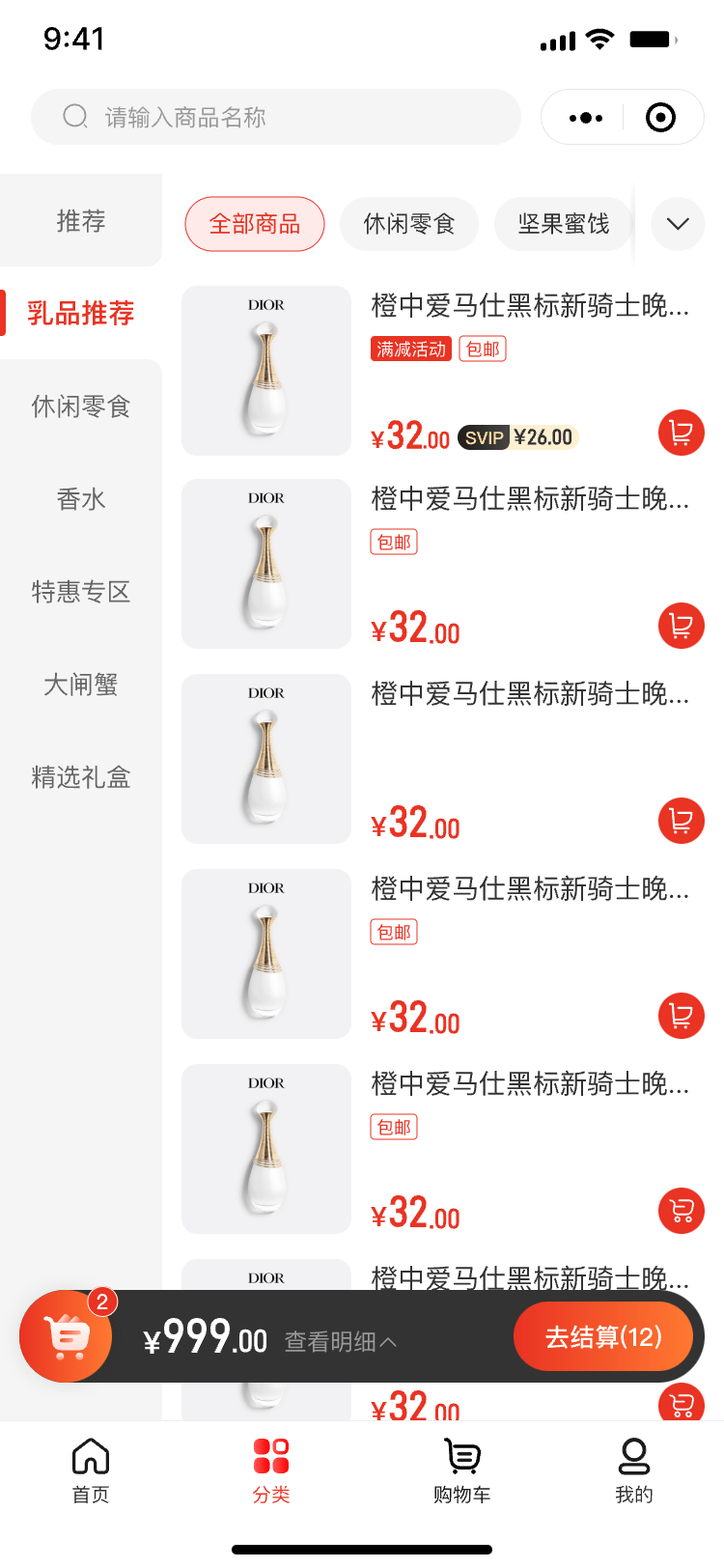Image resolution: width=724 pixels, height=1568 pixels.
Task: Select the 休闲零食 filter chip
Action: [409, 224]
